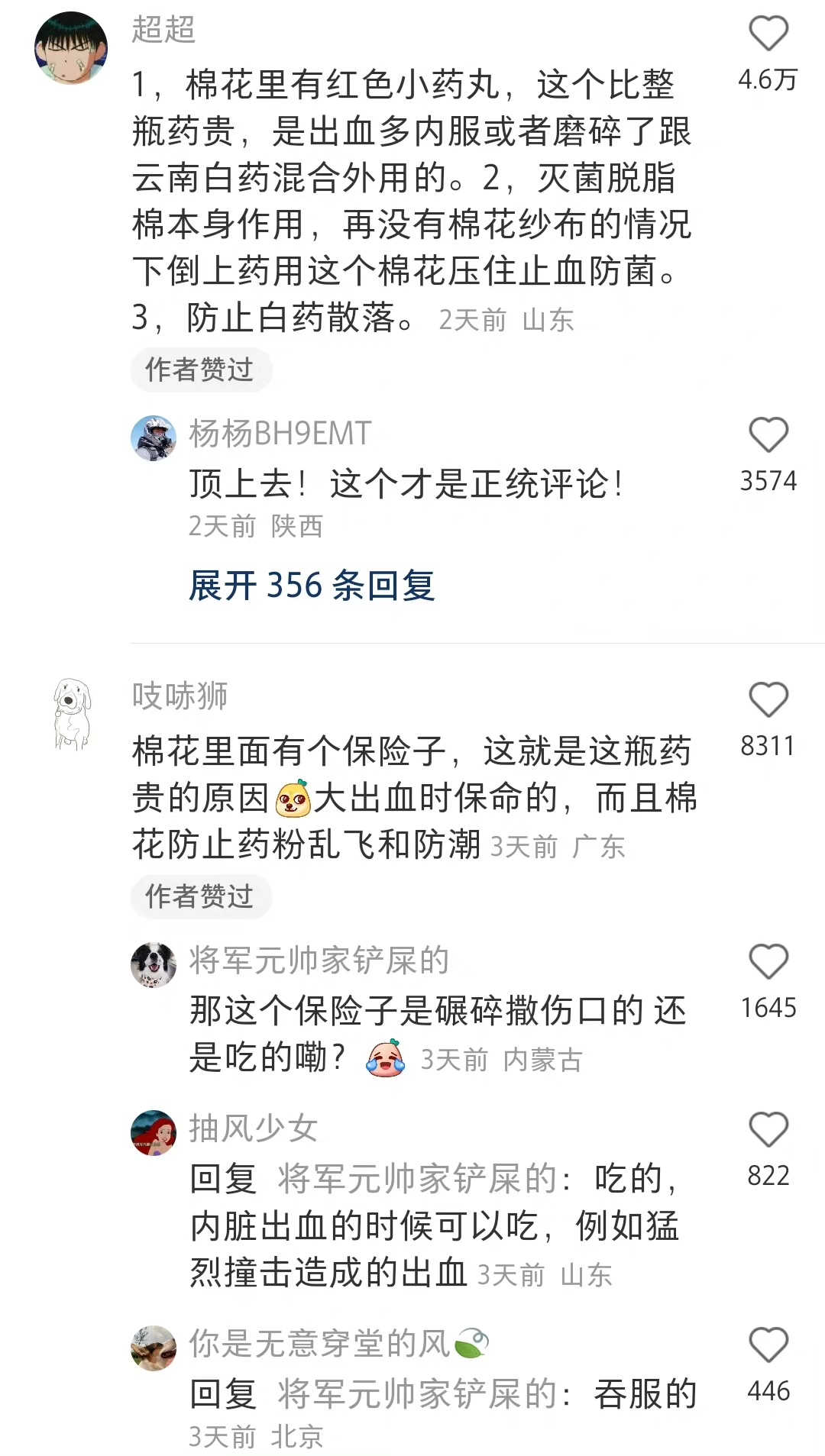This screenshot has height=1456, width=825.
Task: Tap username 超超
Action: coord(164,30)
